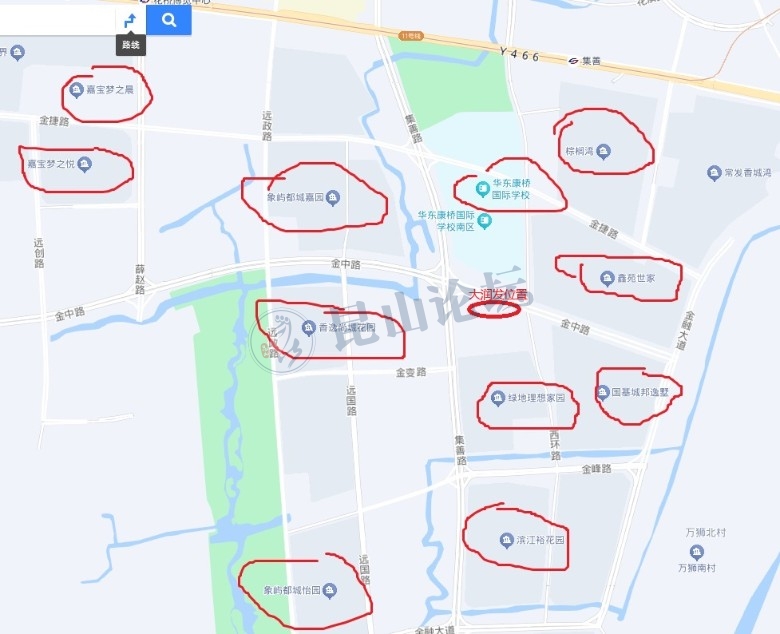Screen dimensions: 780x634
Task: Select the 万狮北村 marker
Action: point(696,549)
